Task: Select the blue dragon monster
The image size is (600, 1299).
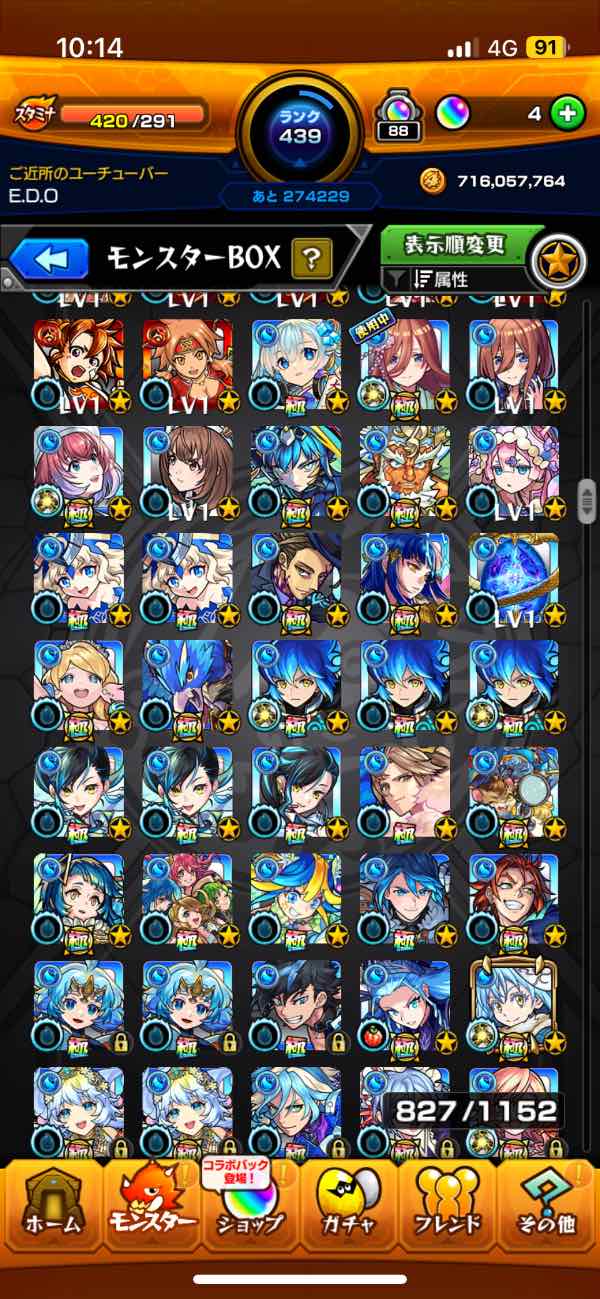Action: (x=187, y=686)
